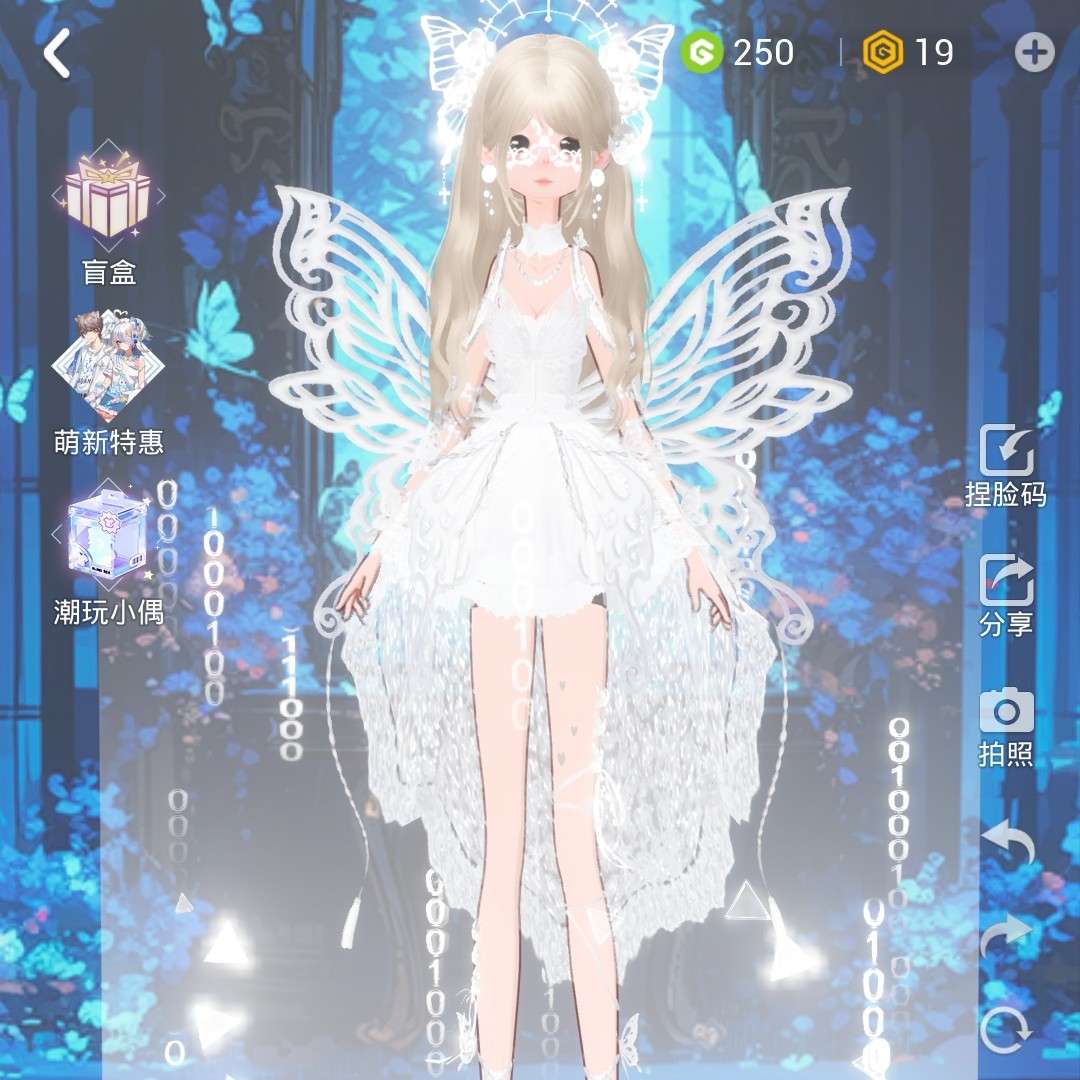This screenshot has width=1080, height=1080.
Task: Undo the last outfit change
Action: point(1005,845)
